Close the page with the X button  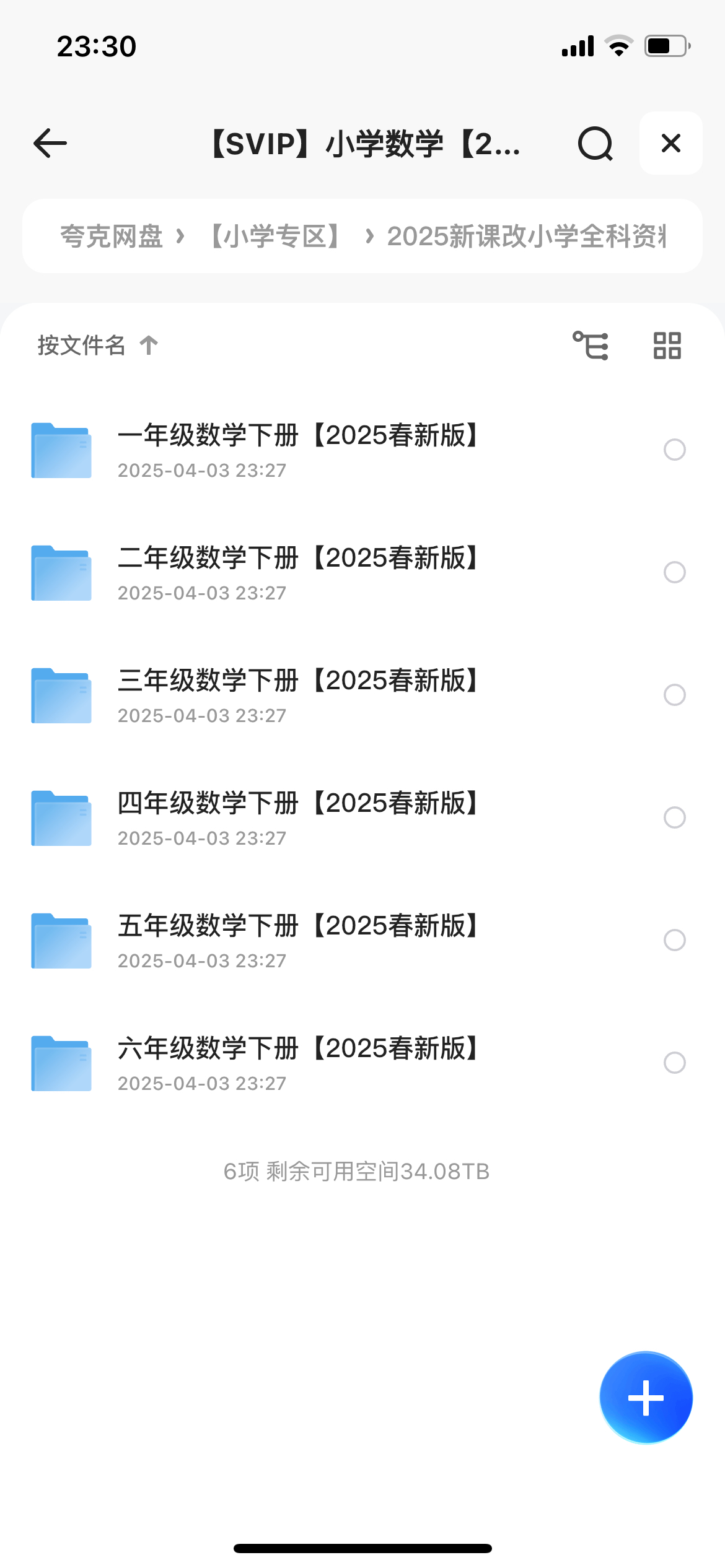pyautogui.click(x=670, y=143)
